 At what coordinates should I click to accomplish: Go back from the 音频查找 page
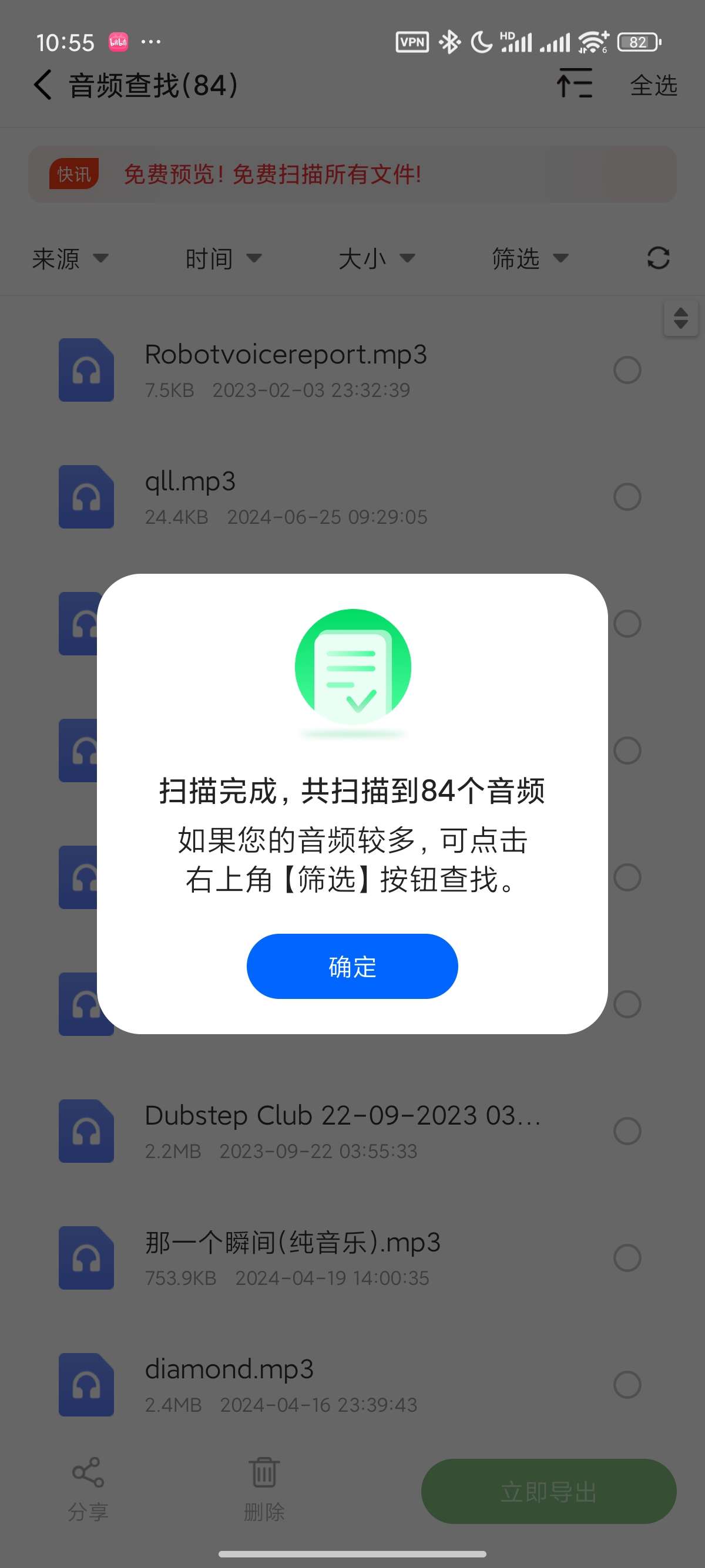click(x=43, y=85)
